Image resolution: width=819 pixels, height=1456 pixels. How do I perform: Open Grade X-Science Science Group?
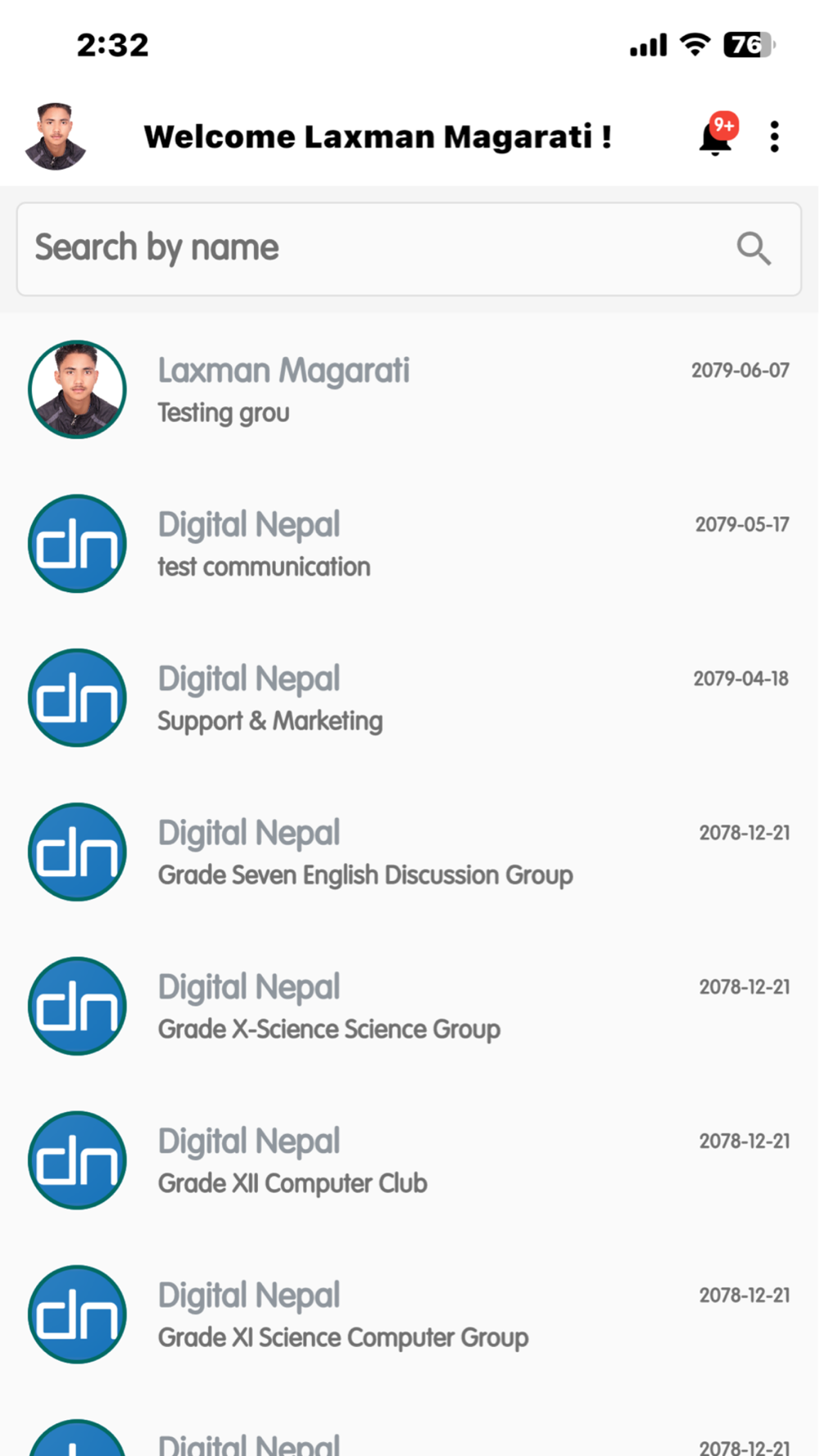coord(409,1006)
